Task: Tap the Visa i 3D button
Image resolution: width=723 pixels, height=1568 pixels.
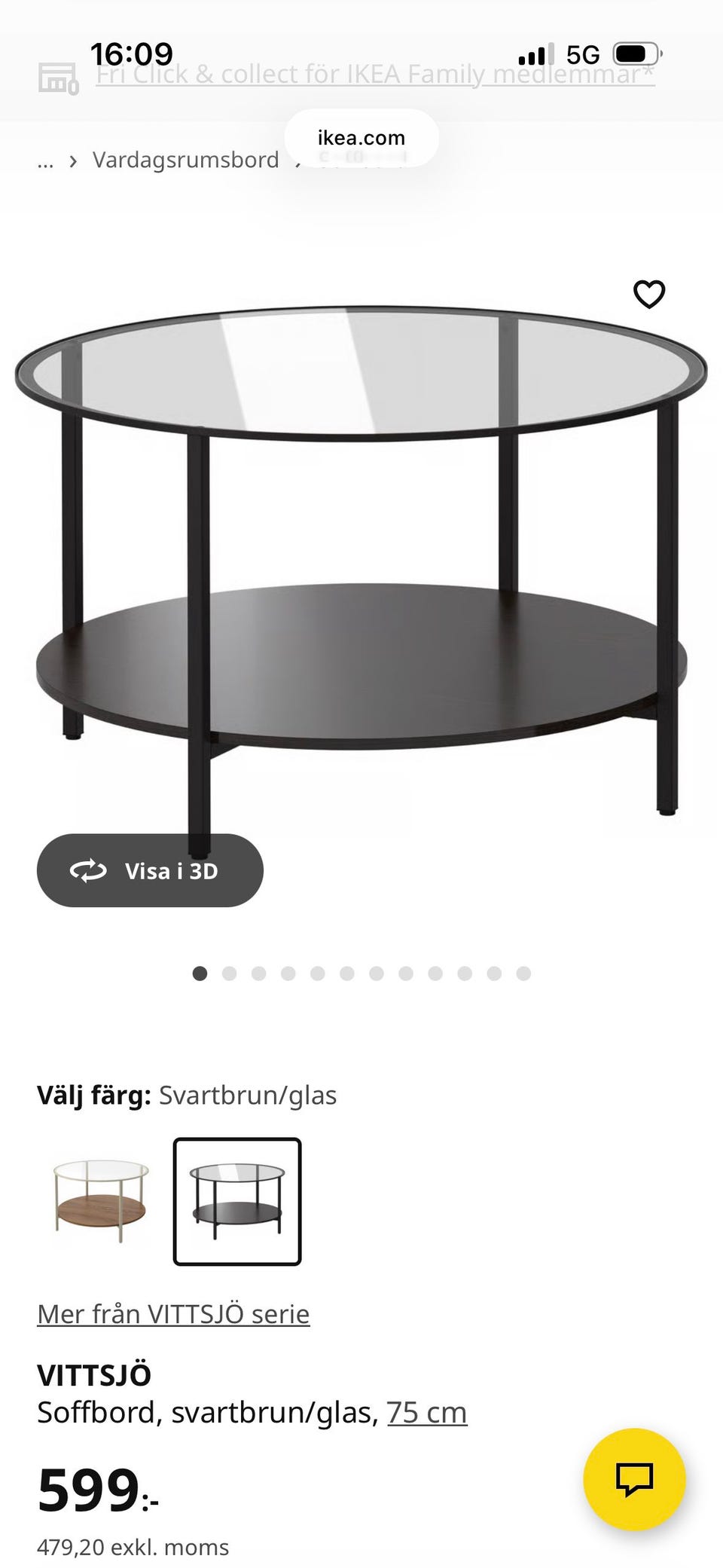Action: [151, 870]
